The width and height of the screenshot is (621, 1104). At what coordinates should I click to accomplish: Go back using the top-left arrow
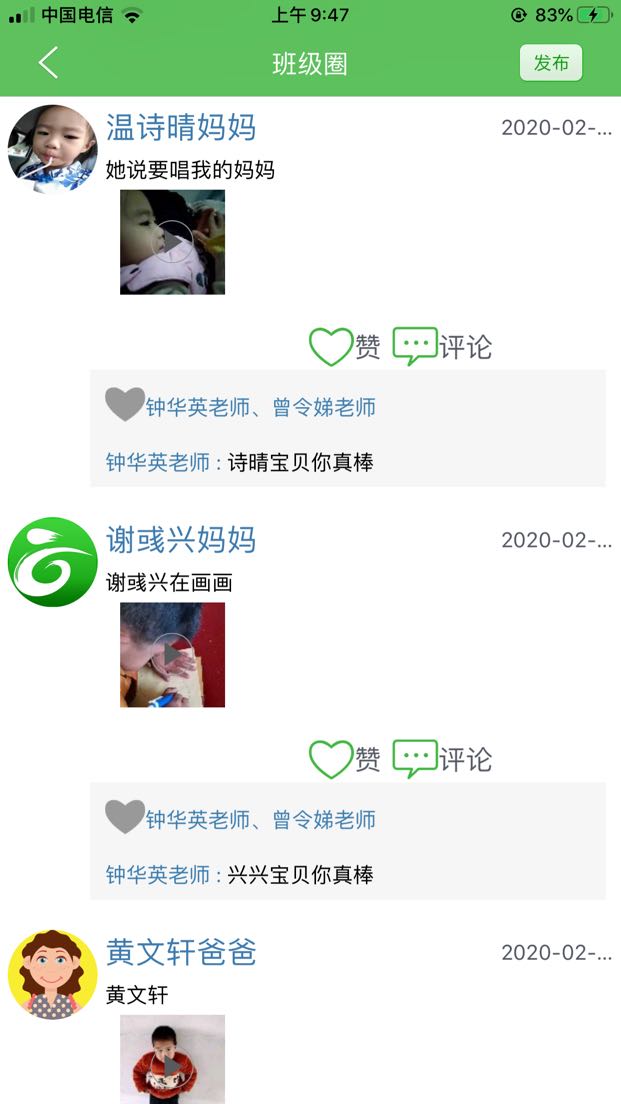tap(48, 63)
